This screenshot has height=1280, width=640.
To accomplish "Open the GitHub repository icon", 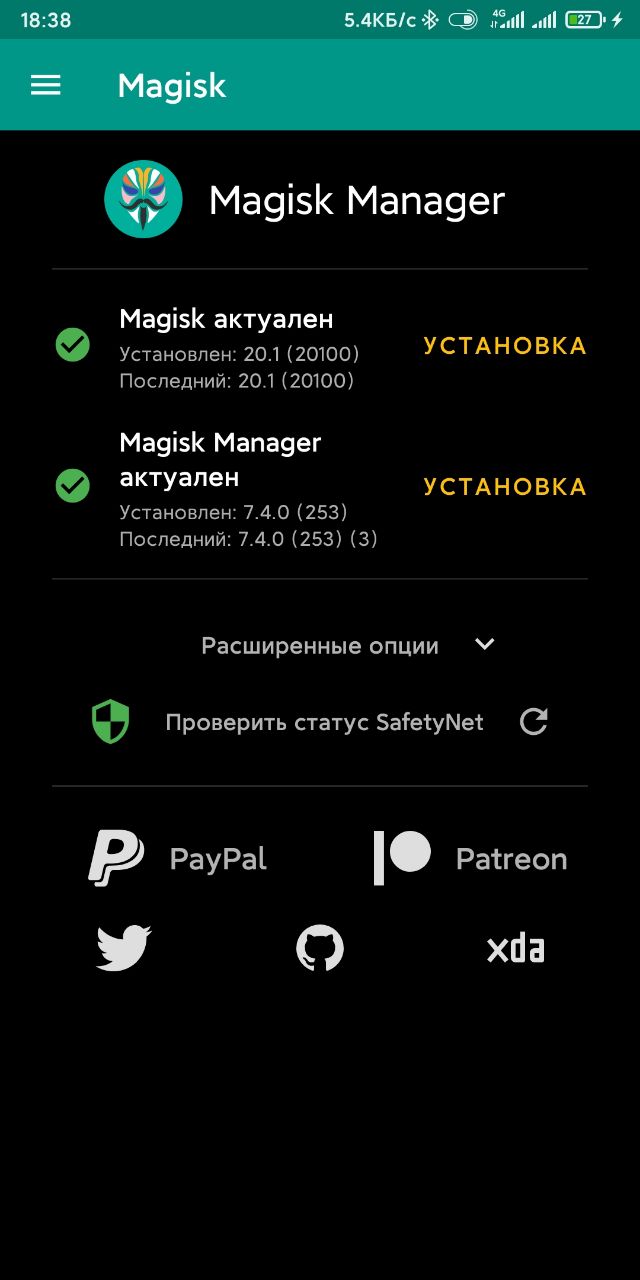I will point(320,948).
